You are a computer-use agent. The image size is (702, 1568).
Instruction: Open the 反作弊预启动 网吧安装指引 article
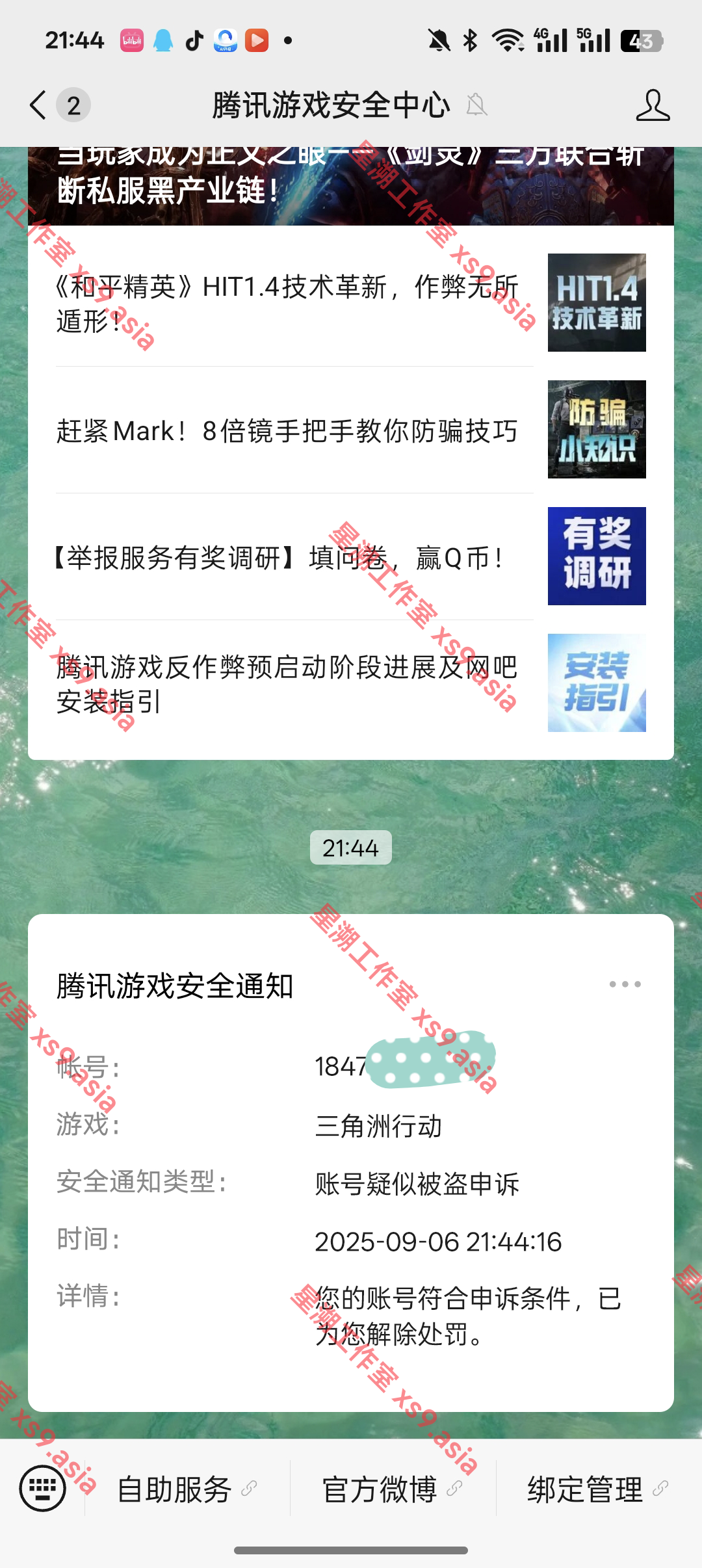pyautogui.click(x=351, y=684)
